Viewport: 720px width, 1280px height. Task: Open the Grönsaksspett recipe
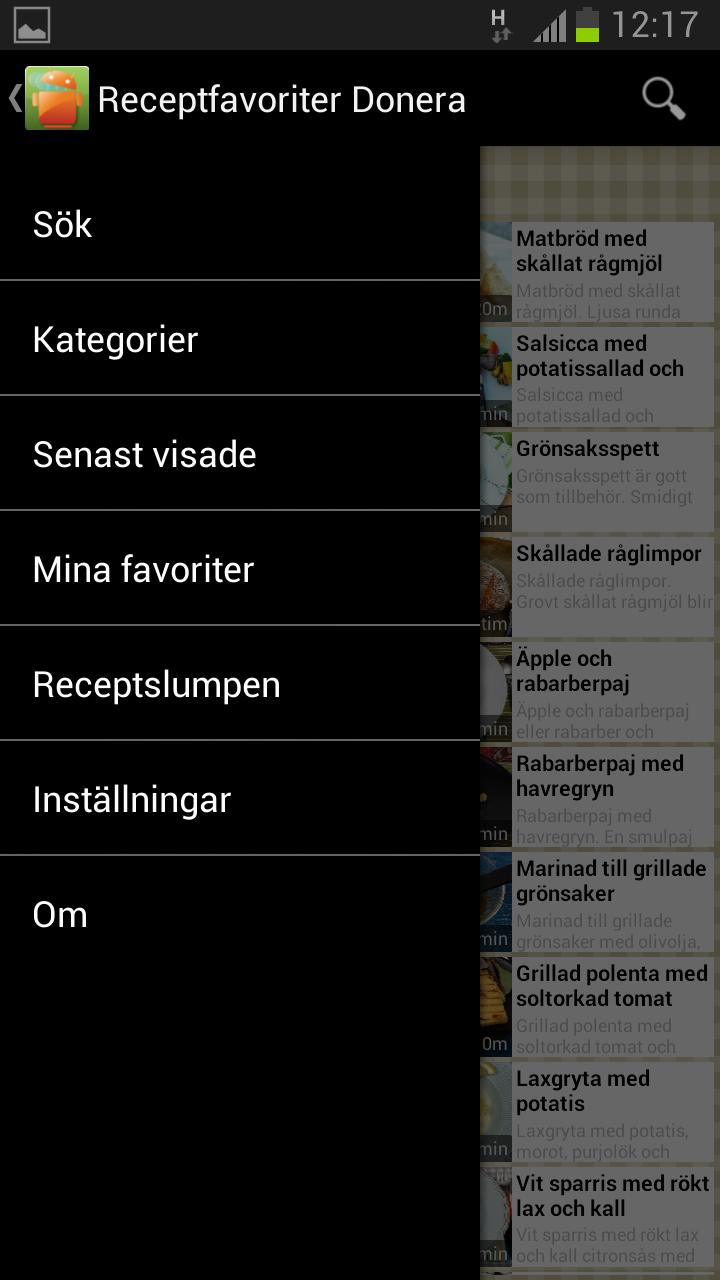[x=600, y=481]
